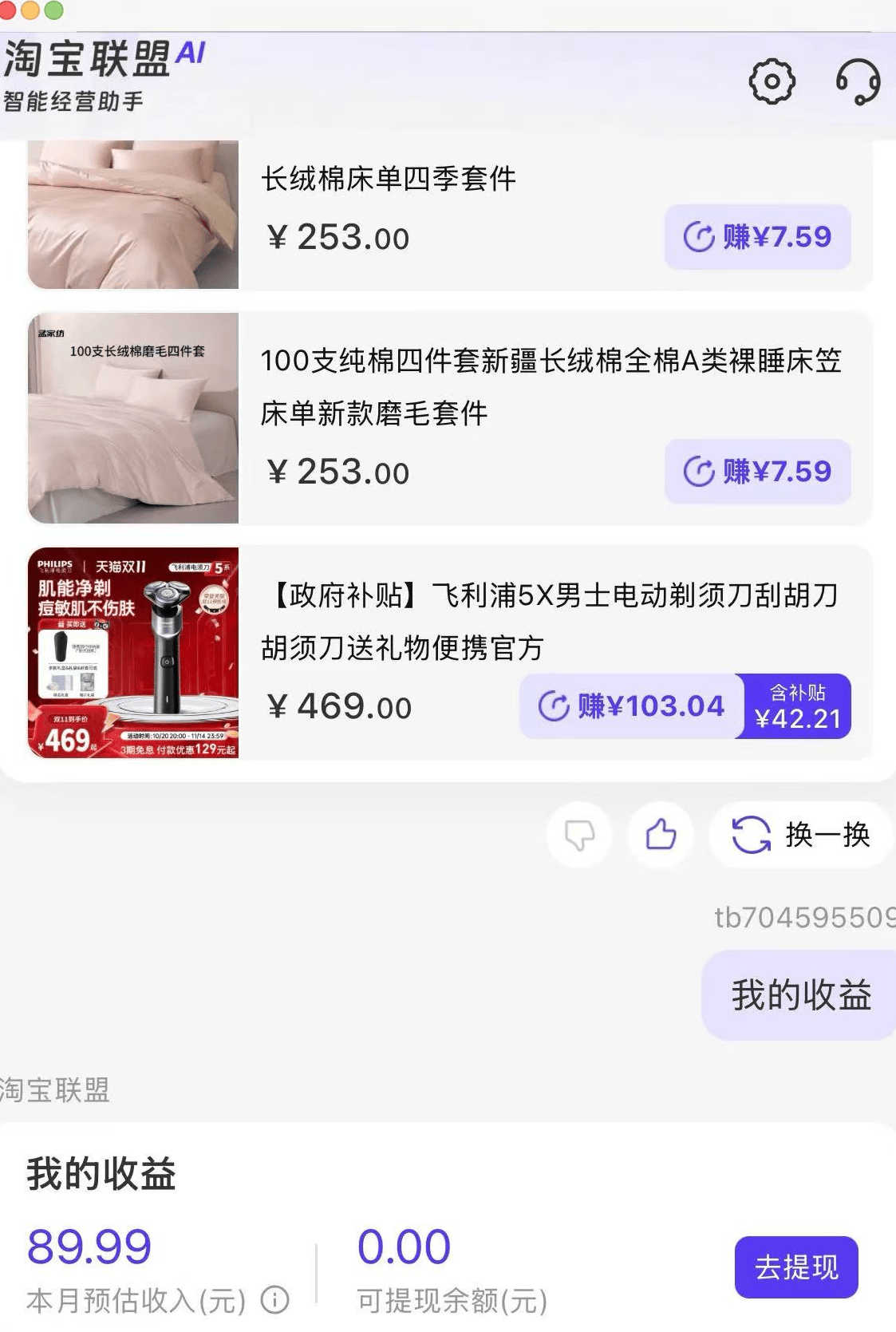The height and width of the screenshot is (1332, 896).
Task: Contact customer service via headset icon
Action: tap(858, 81)
